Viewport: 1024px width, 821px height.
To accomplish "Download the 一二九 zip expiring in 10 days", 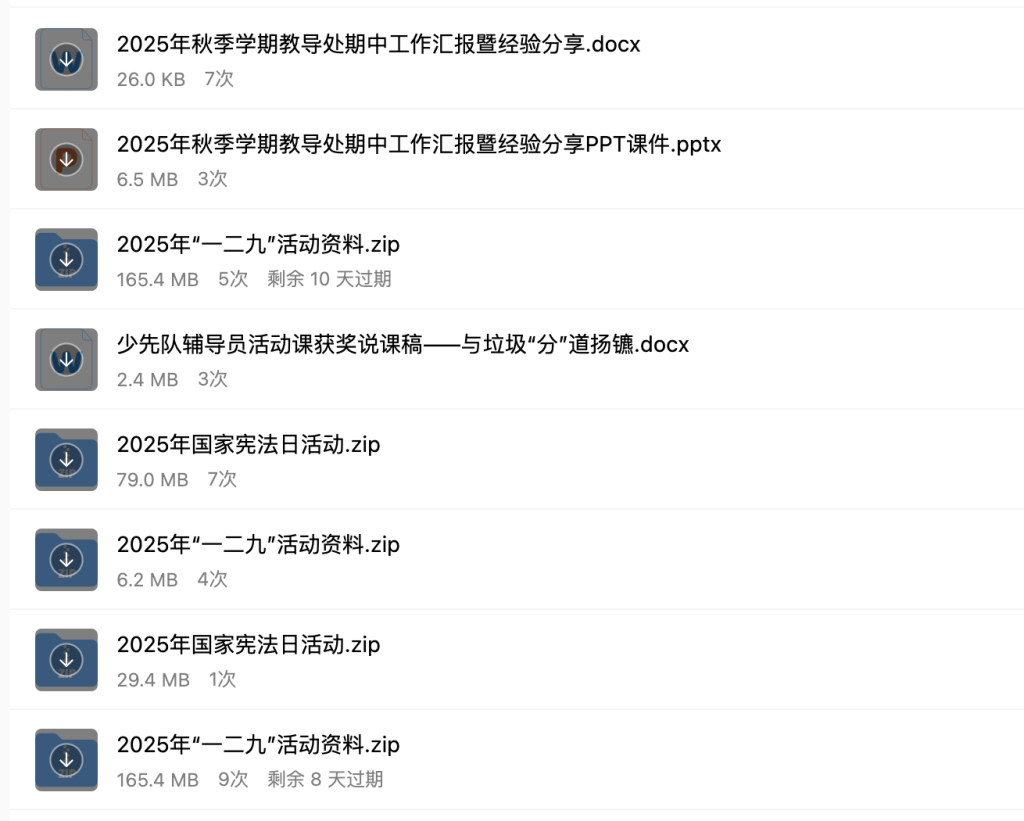I will tap(66, 259).
